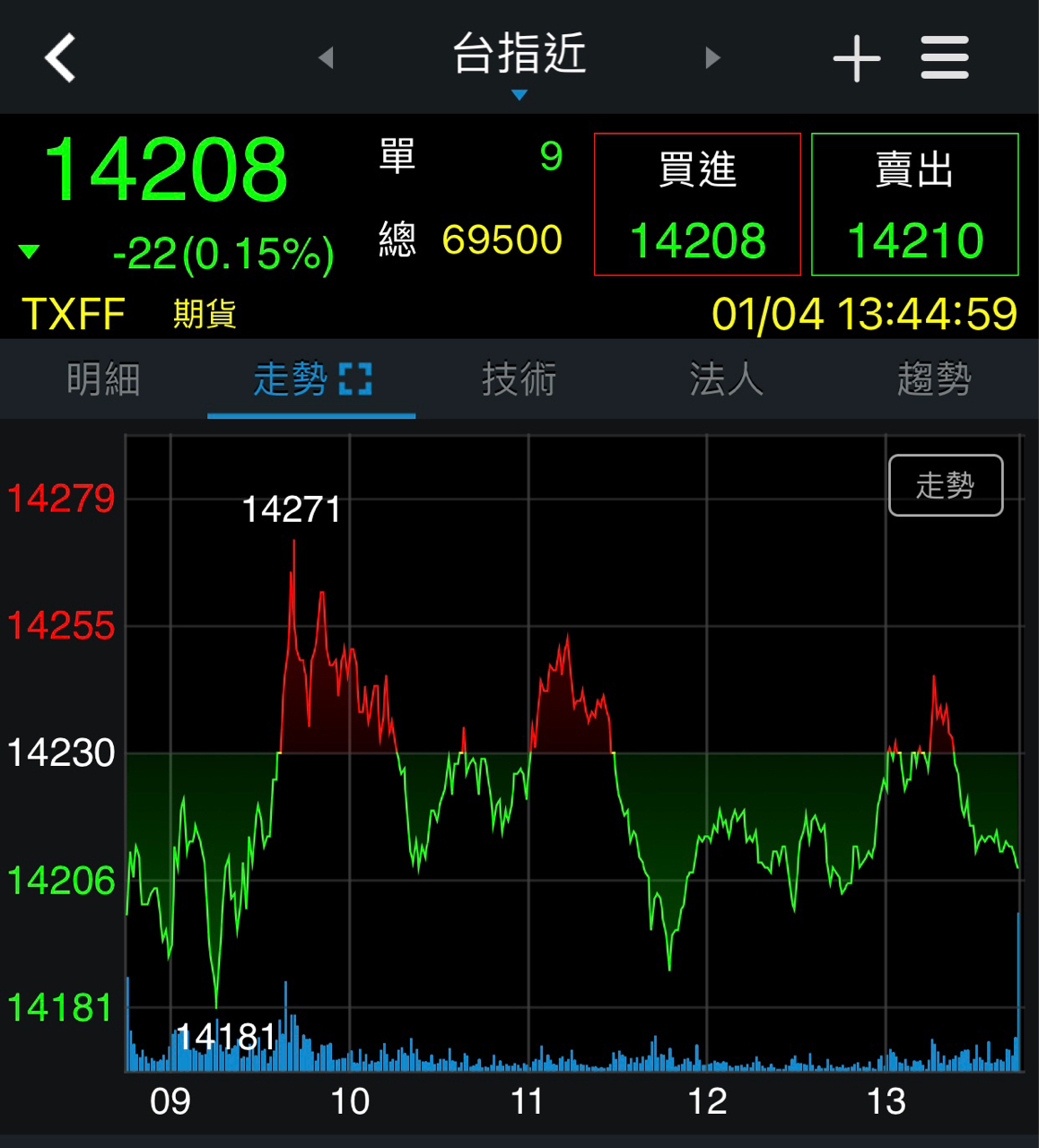The width and height of the screenshot is (1039, 1148).
Task: Tap the 期貨 category indicator
Action: (202, 315)
